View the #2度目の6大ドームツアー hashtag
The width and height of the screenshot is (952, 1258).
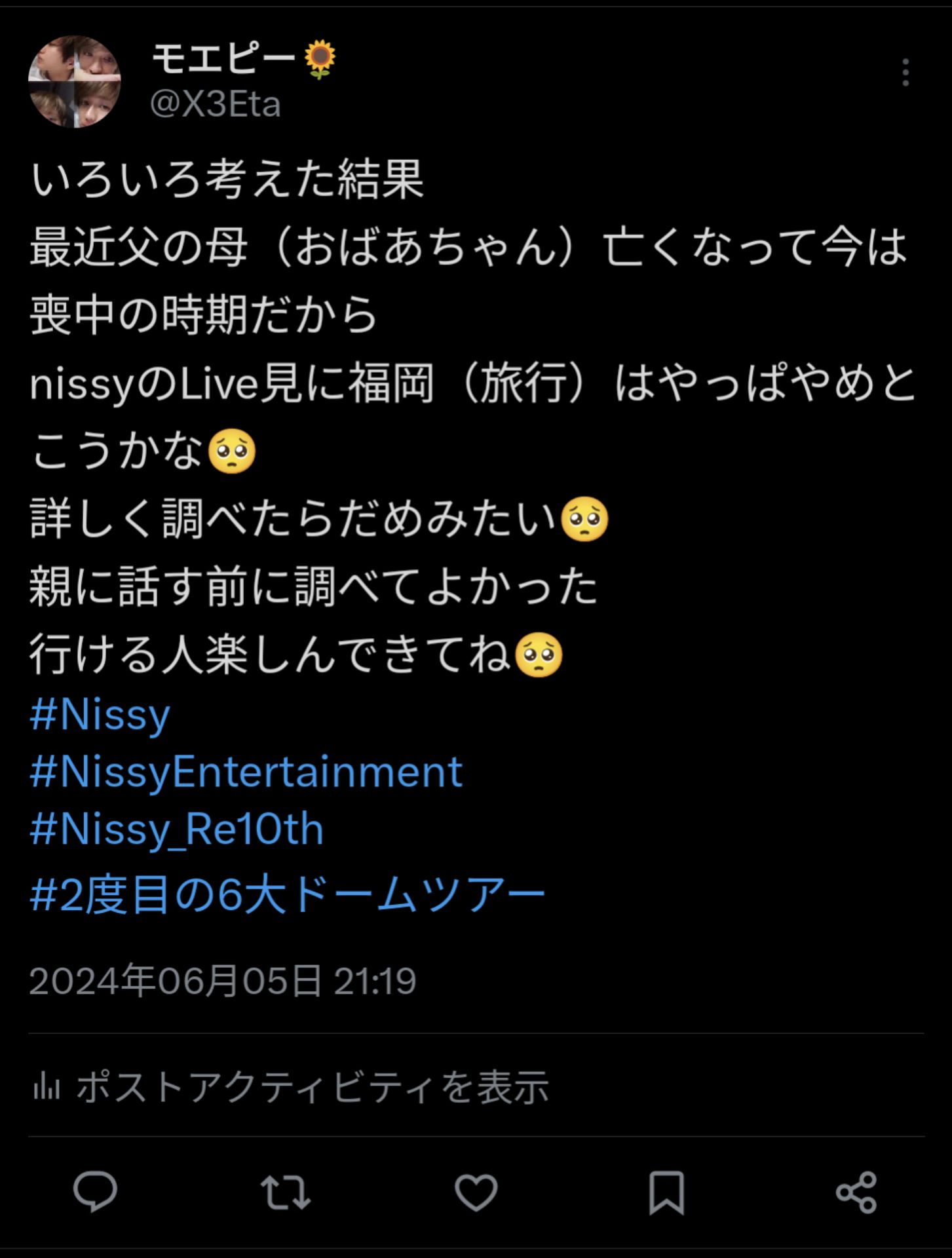pos(288,895)
